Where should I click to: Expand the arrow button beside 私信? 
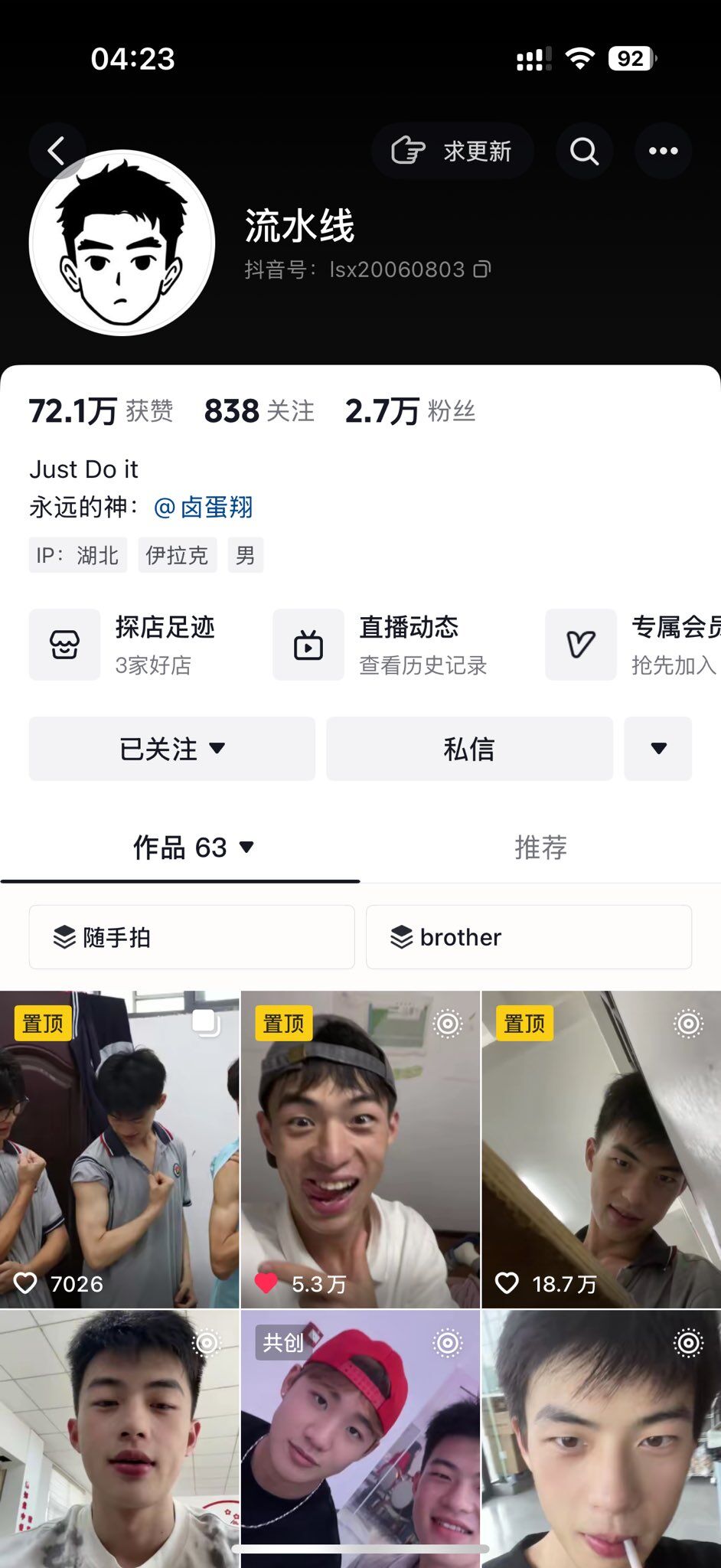pyautogui.click(x=658, y=749)
